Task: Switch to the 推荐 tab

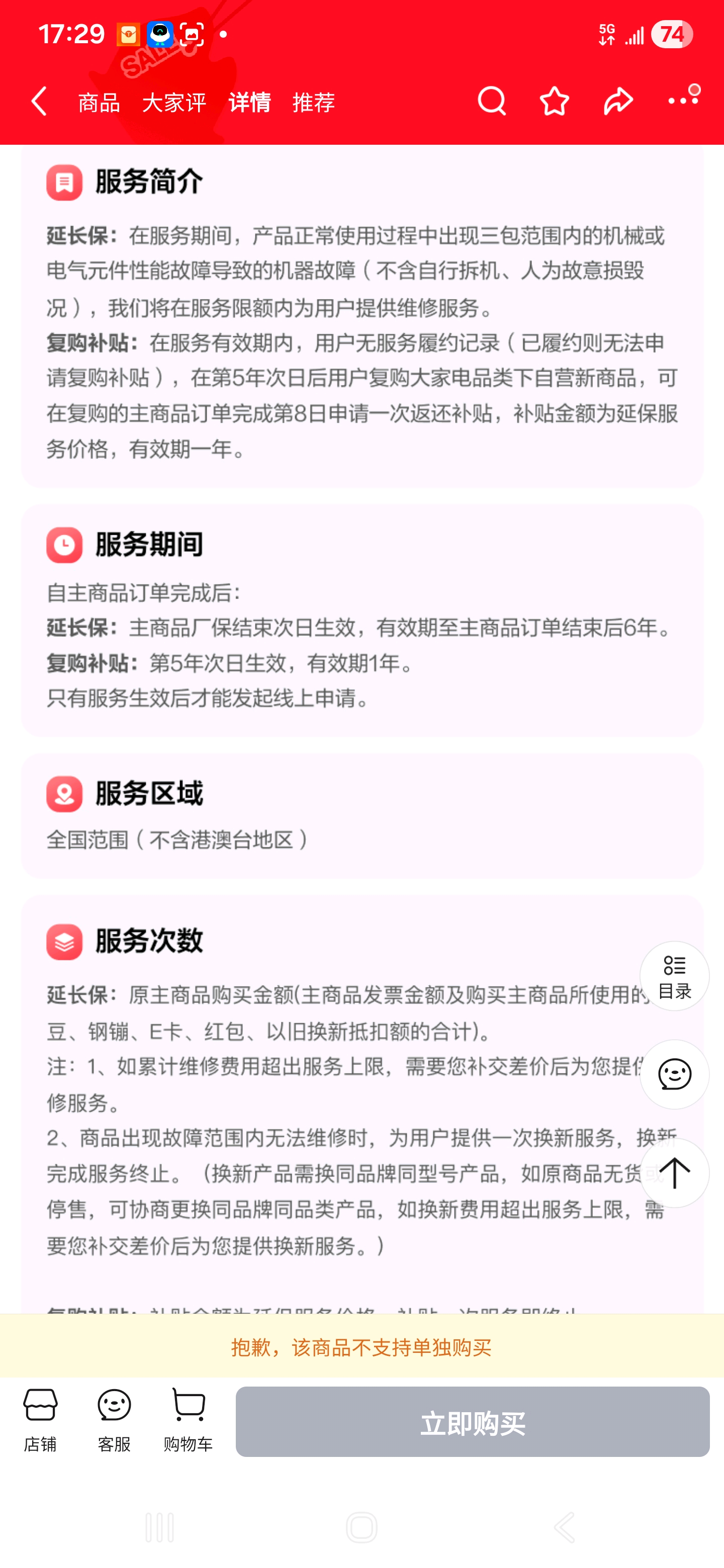Action: point(314,102)
